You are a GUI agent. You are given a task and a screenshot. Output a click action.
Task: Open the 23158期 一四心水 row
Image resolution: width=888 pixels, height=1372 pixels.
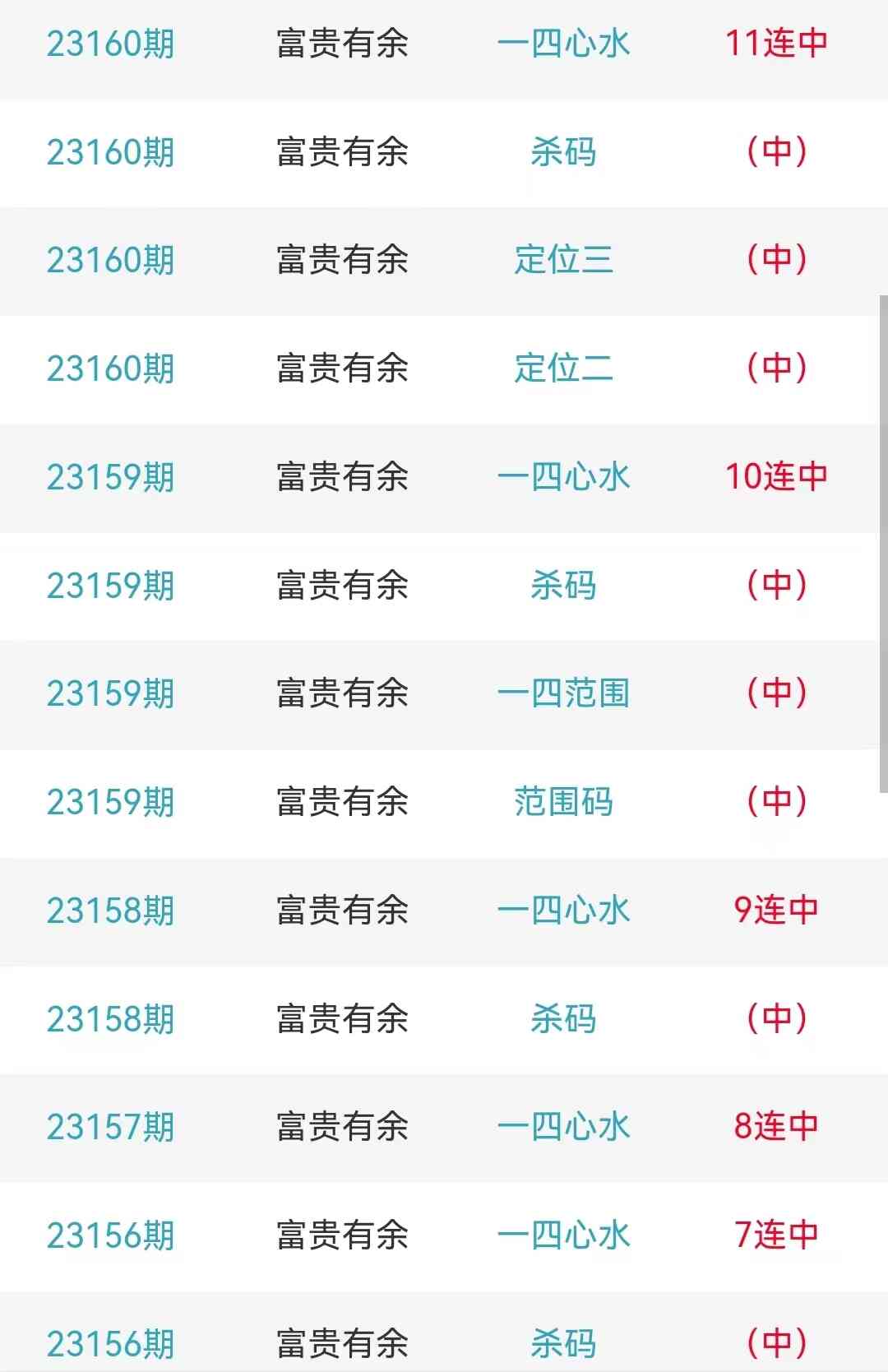click(563, 911)
